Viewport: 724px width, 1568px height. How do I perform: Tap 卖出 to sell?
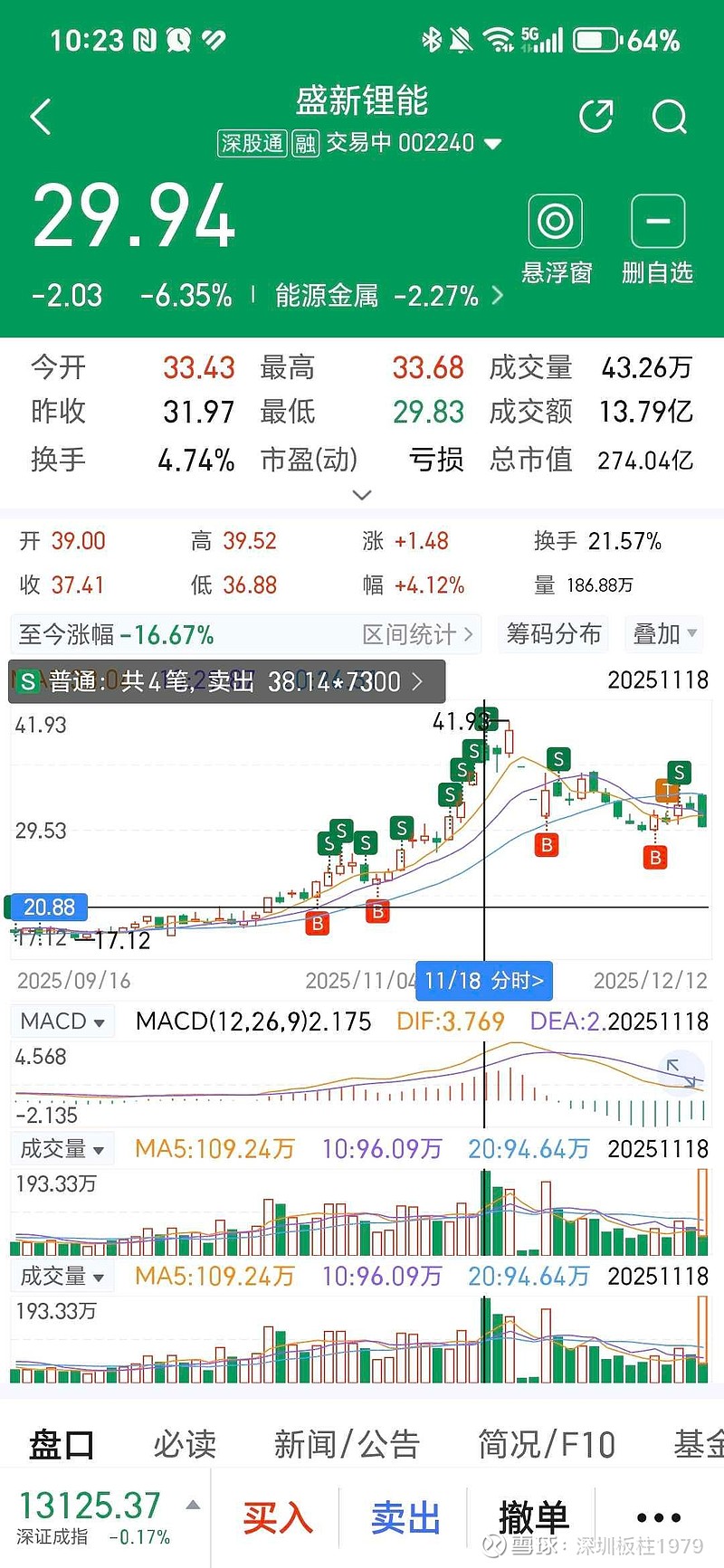405,1518
